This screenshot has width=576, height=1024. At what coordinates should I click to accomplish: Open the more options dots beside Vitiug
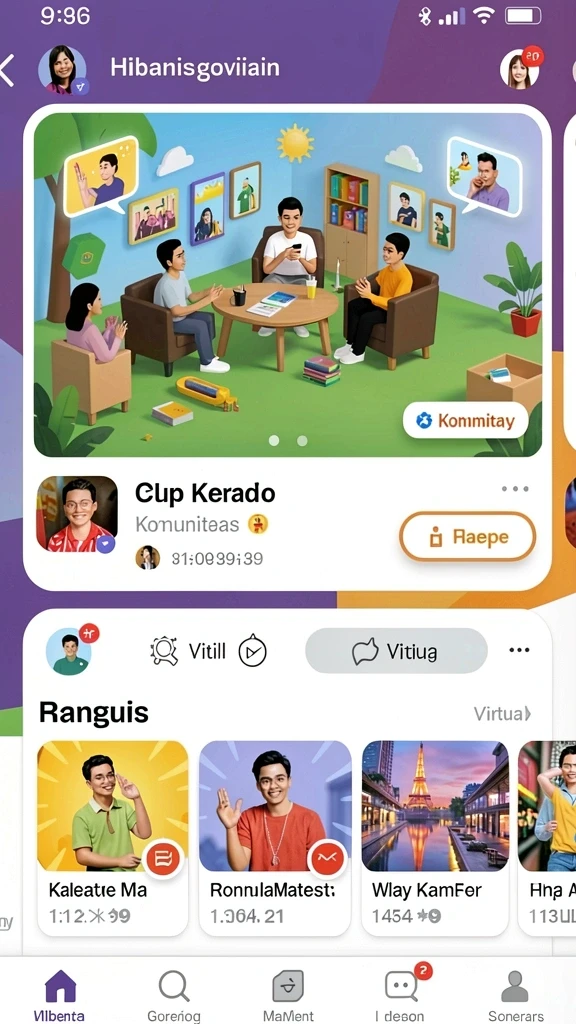click(x=519, y=650)
